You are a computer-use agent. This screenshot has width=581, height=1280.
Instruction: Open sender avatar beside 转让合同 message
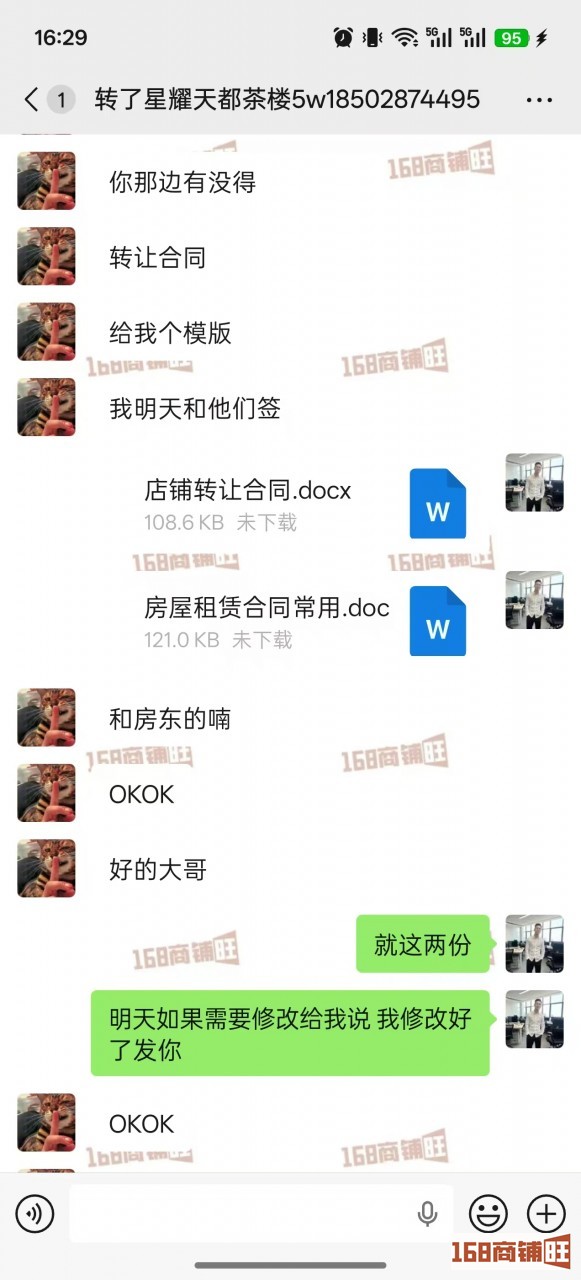[x=46, y=256]
